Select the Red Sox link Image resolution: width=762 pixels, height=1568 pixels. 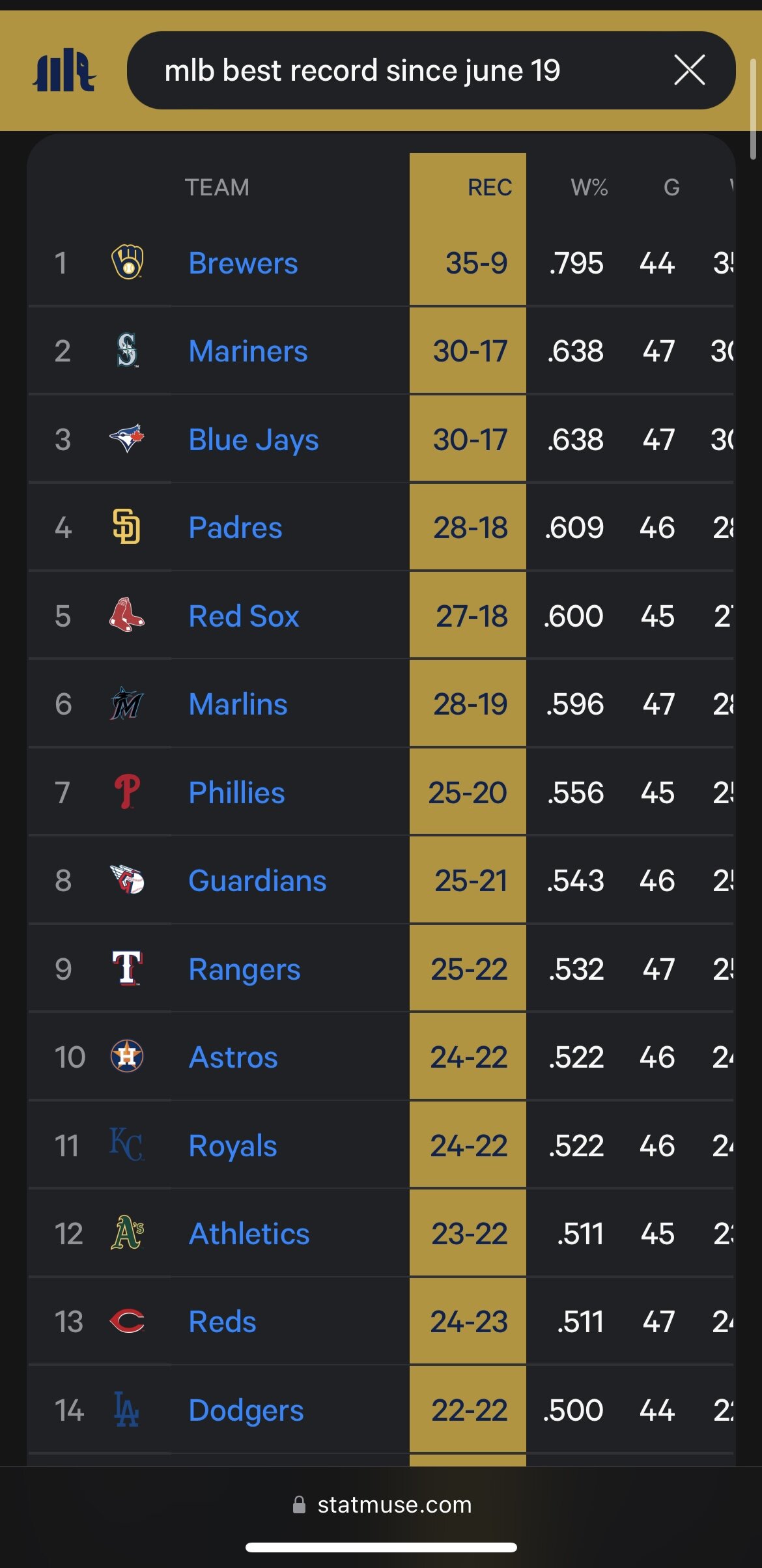pos(244,616)
